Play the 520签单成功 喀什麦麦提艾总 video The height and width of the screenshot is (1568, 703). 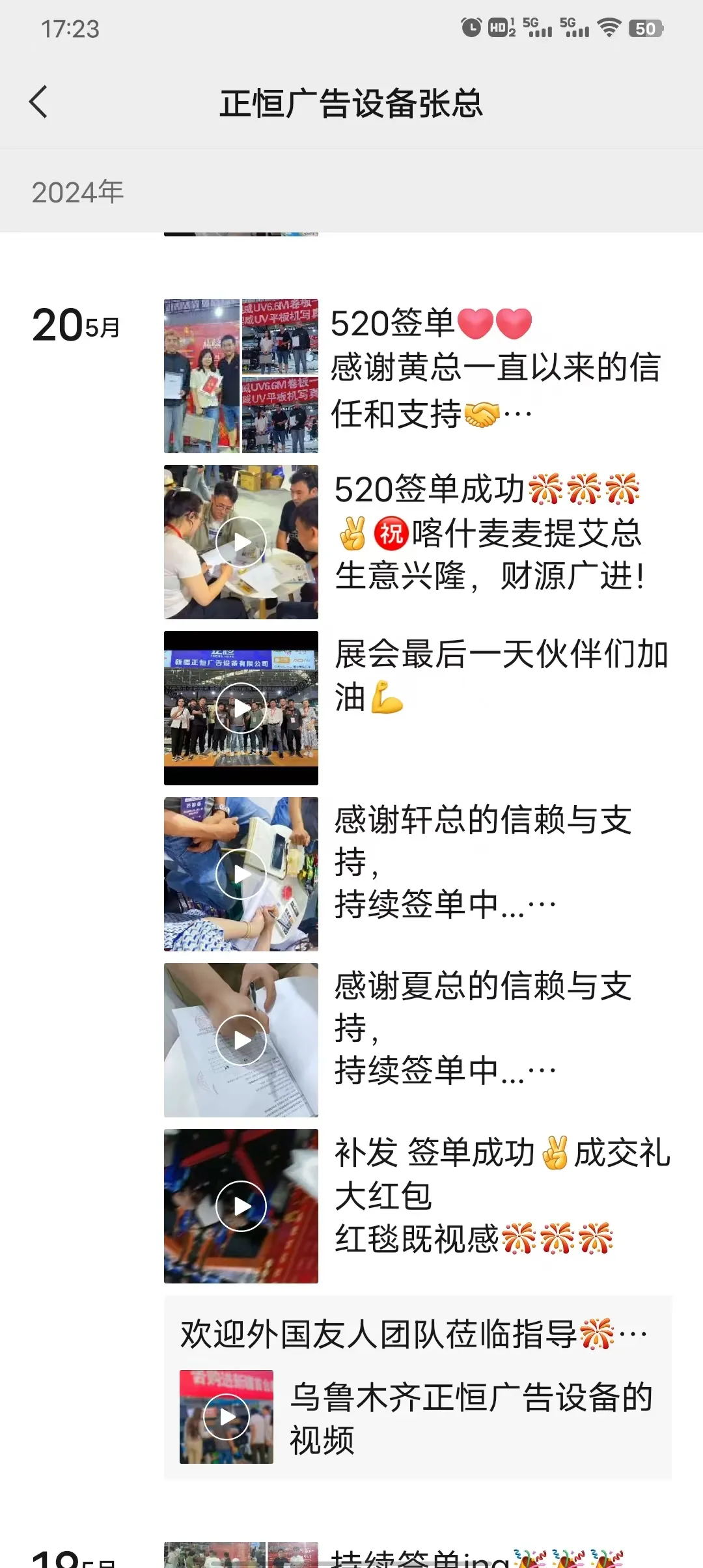[x=241, y=542]
